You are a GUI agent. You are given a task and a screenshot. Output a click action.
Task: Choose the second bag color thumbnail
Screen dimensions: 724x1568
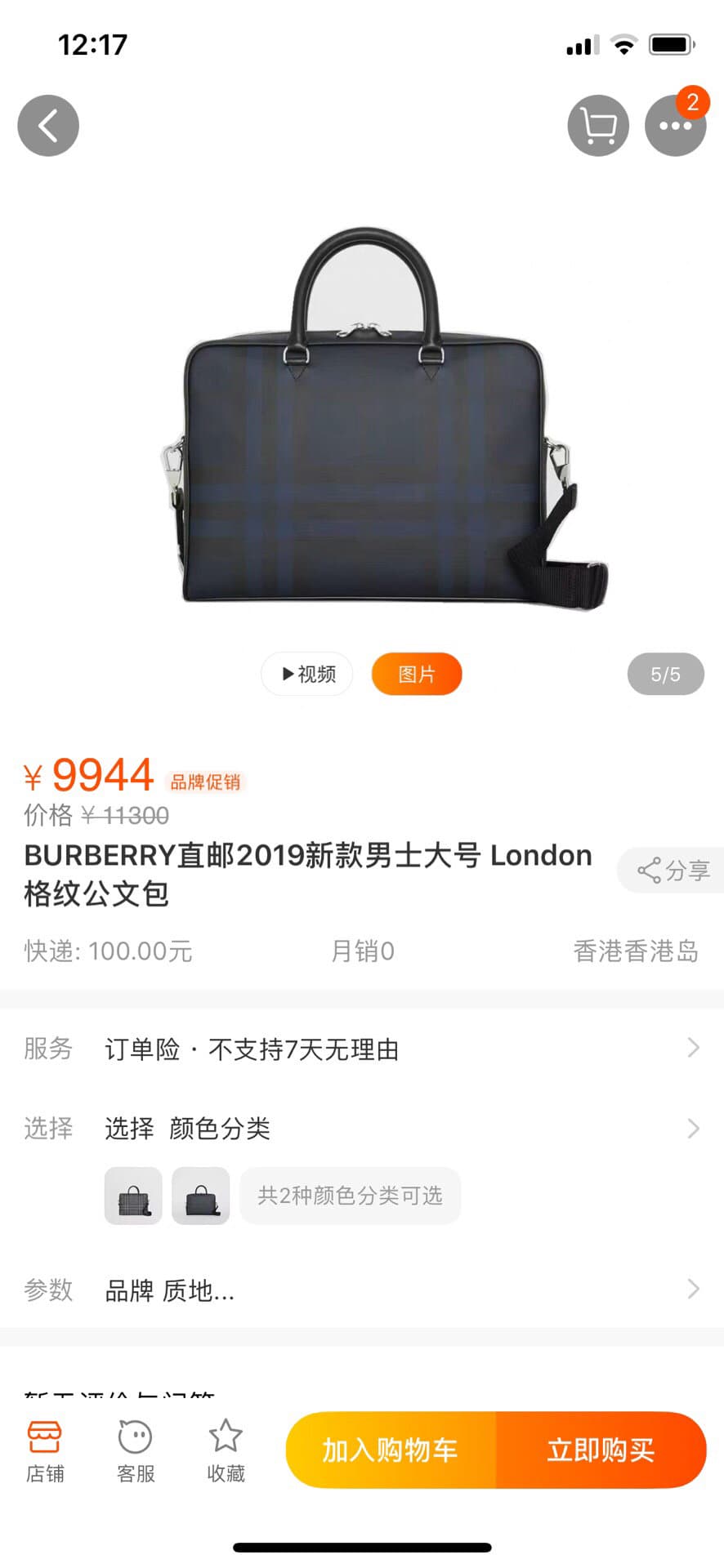click(201, 1196)
